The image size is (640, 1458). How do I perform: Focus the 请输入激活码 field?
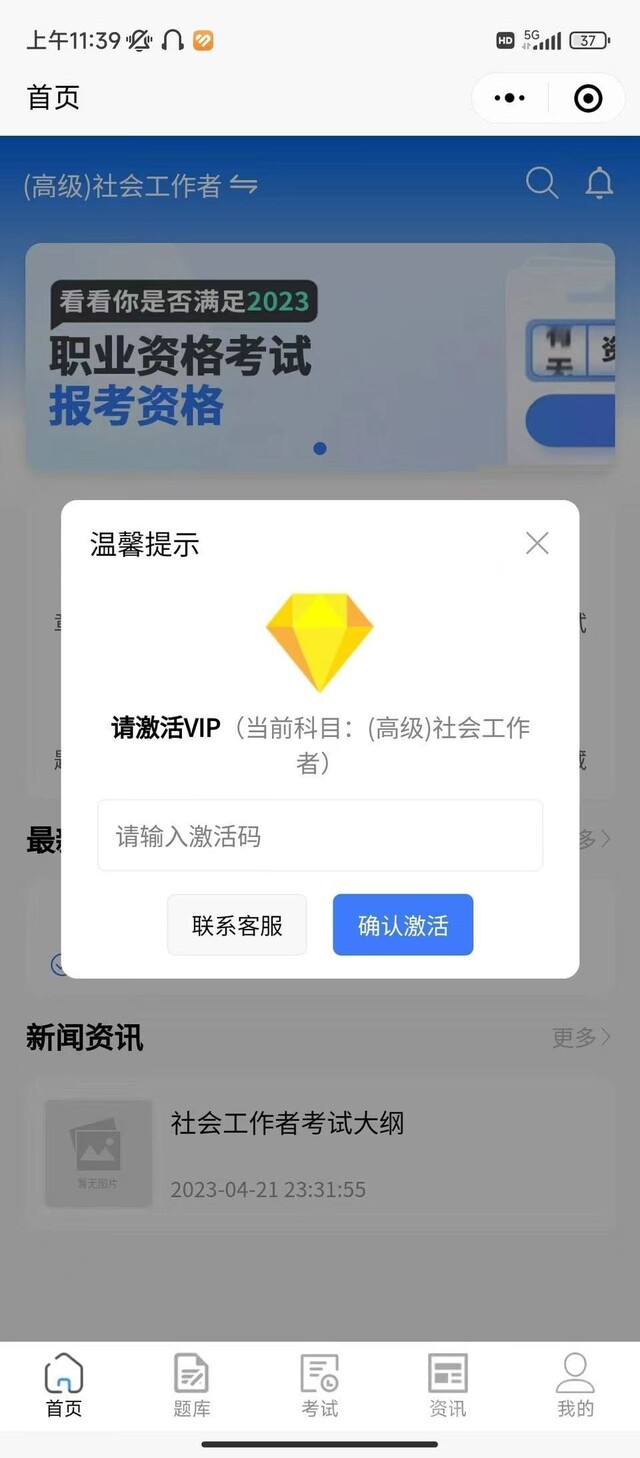tap(320, 835)
